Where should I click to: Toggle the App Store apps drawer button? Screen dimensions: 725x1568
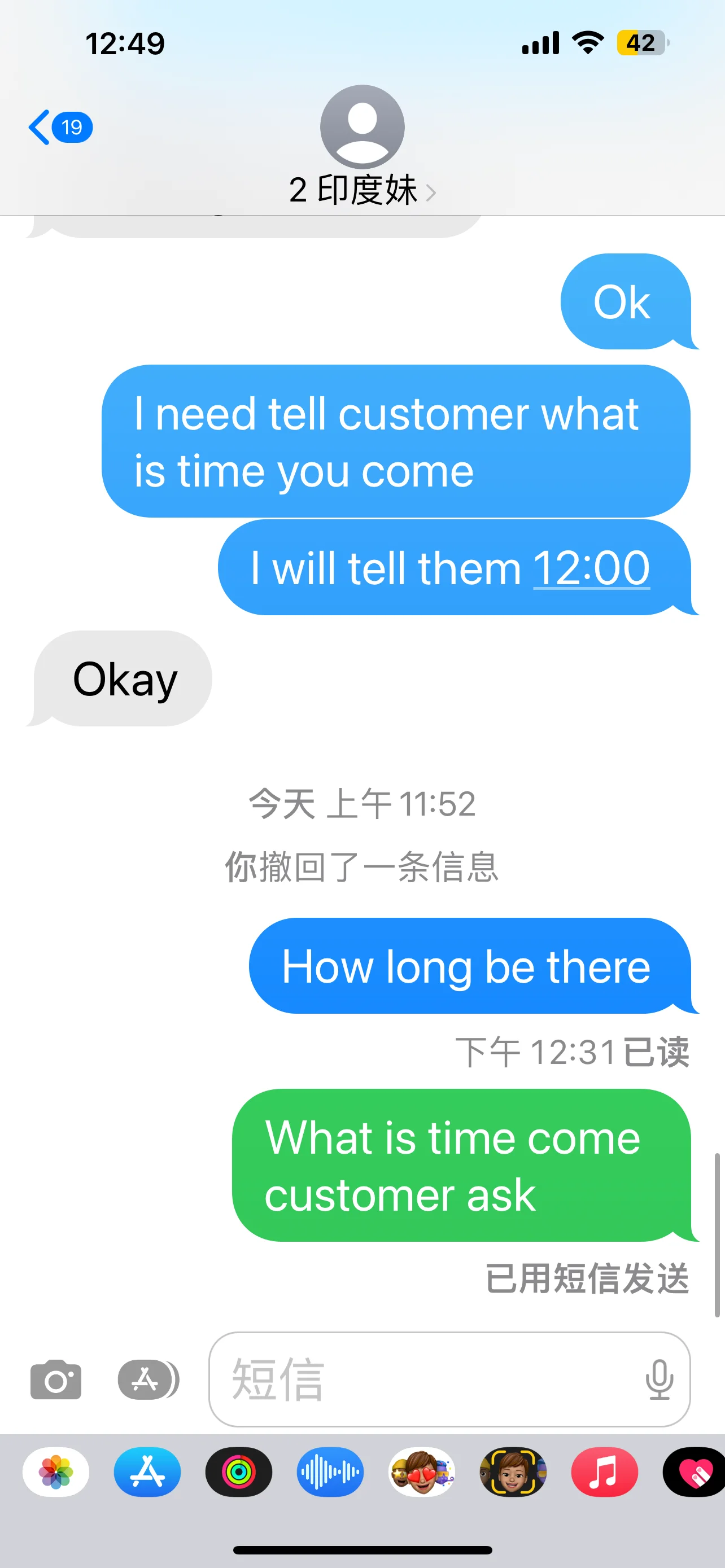[148, 1379]
